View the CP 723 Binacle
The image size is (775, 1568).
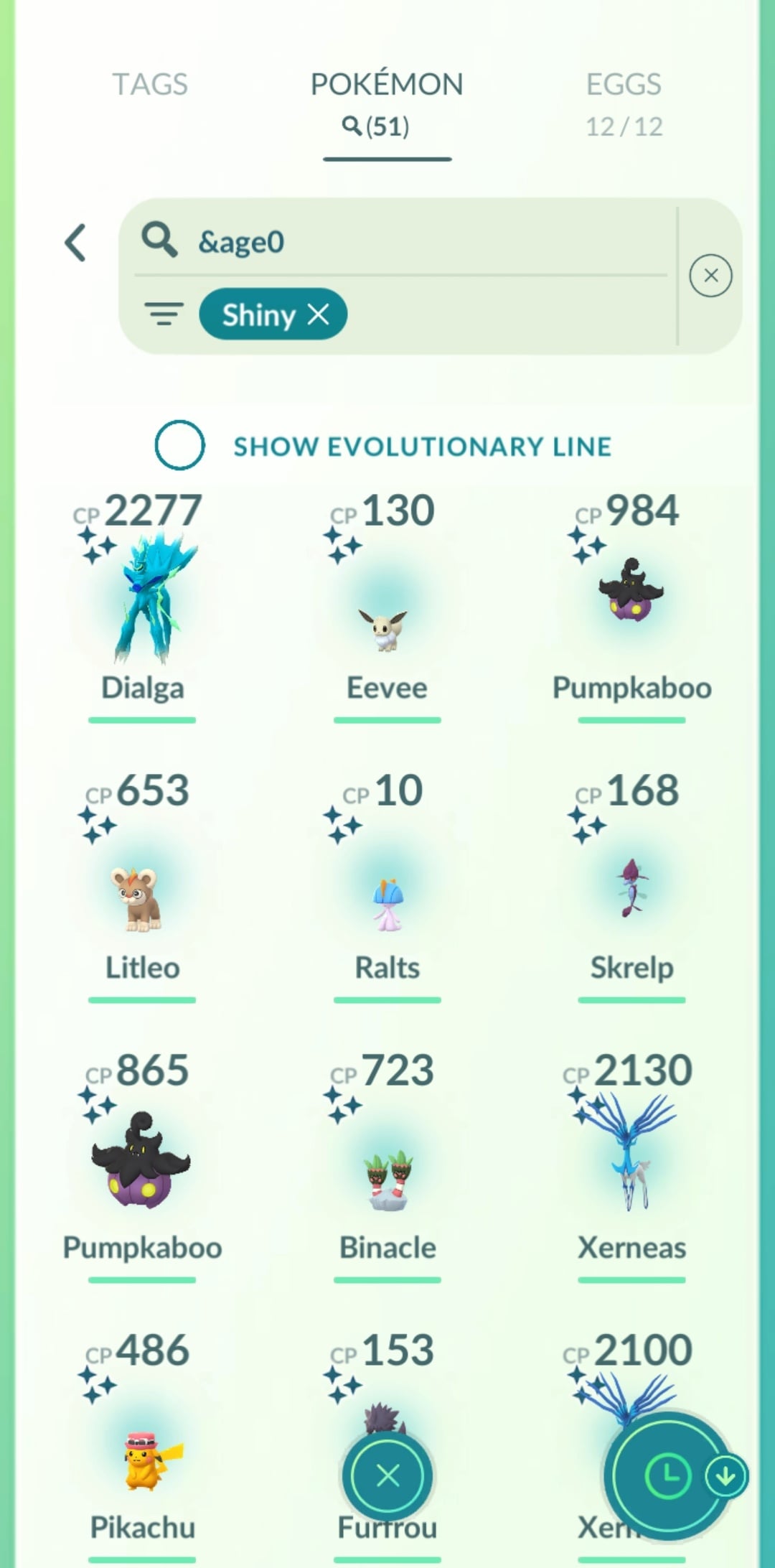point(387,1177)
